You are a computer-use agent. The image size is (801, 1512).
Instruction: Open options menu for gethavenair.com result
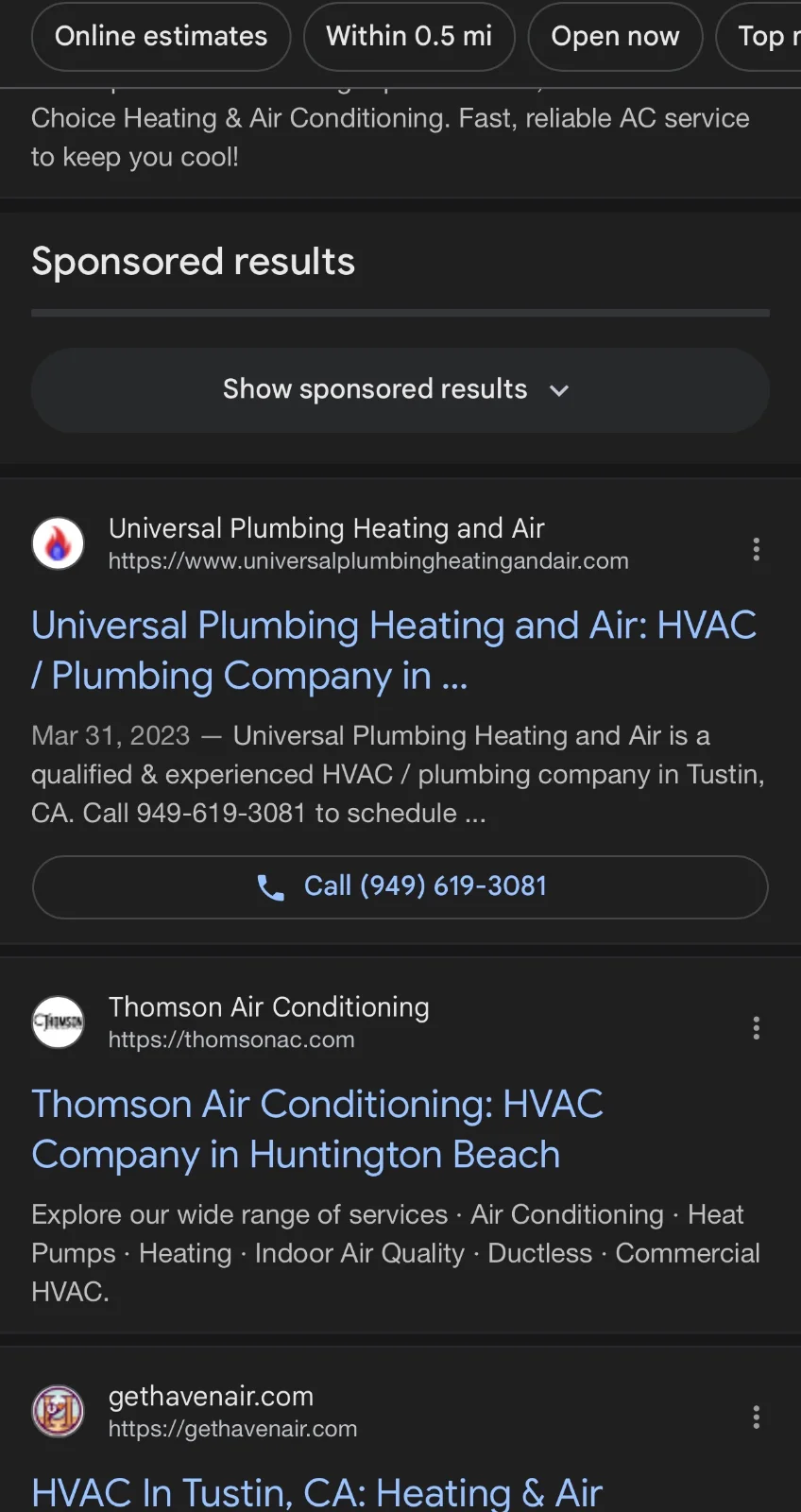coord(756,1417)
